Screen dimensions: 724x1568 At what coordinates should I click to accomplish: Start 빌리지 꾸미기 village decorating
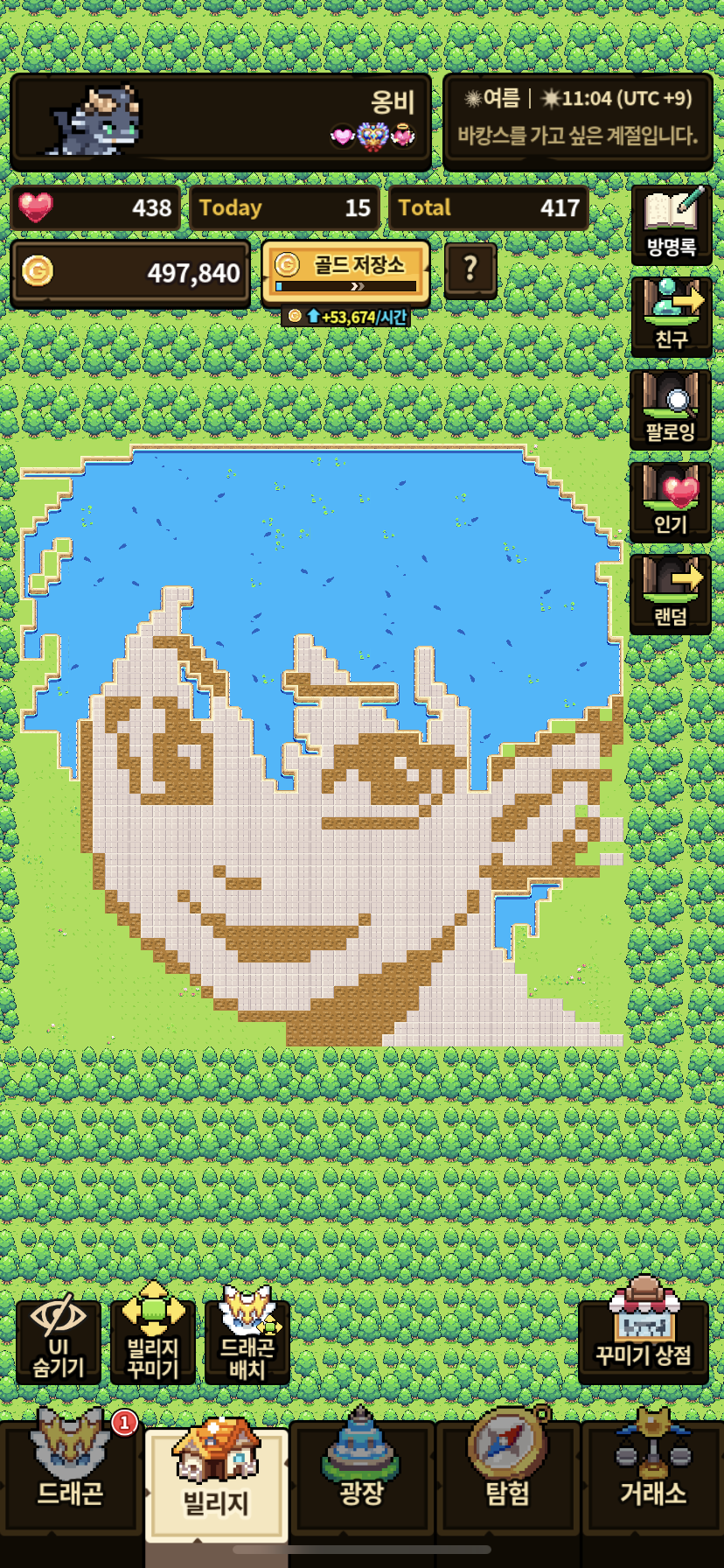coord(153,1341)
